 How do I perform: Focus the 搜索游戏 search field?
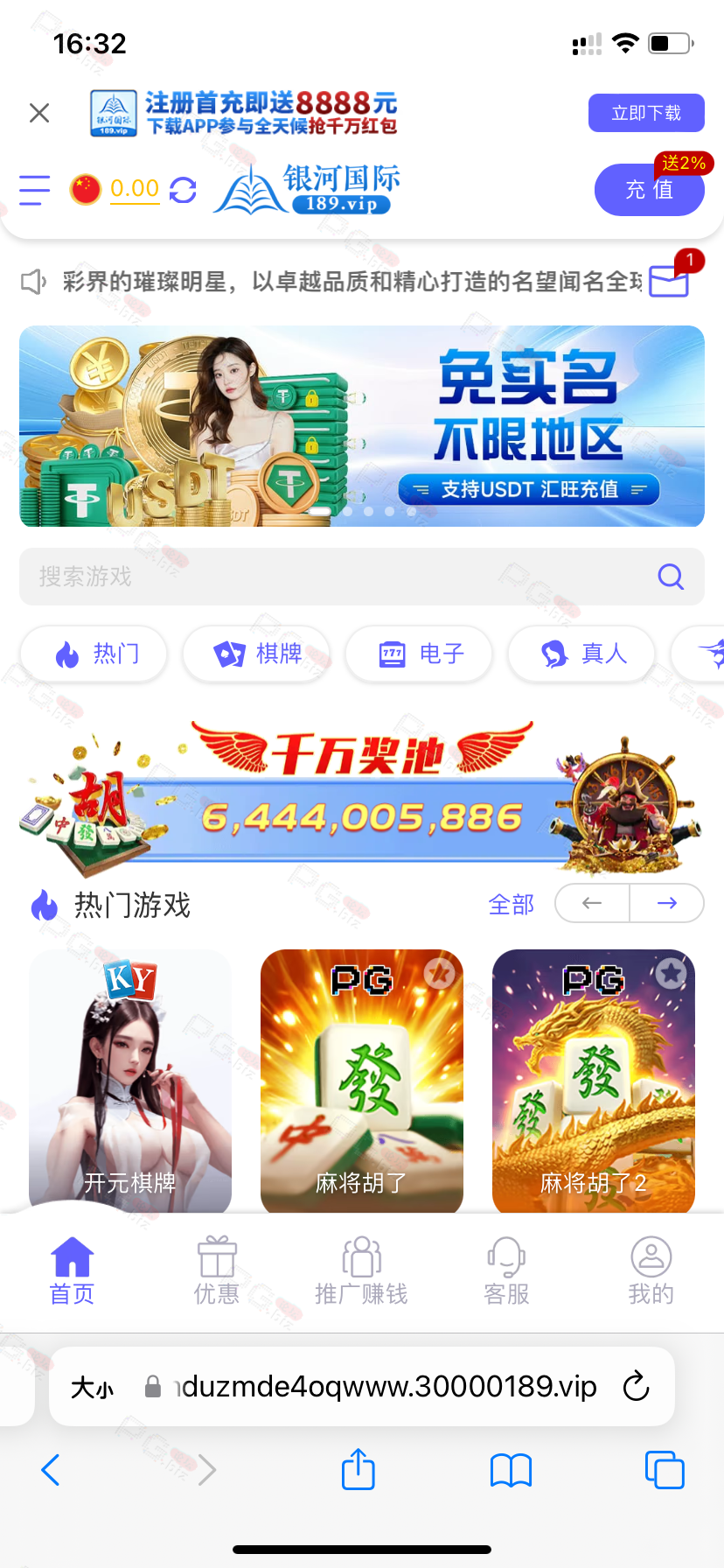point(362,577)
